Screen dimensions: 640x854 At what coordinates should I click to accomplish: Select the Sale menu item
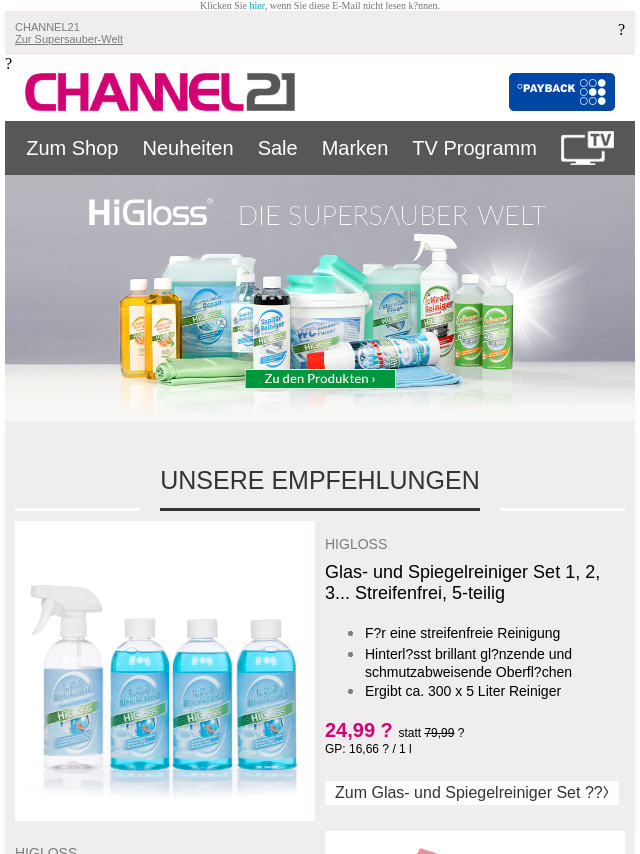click(277, 148)
